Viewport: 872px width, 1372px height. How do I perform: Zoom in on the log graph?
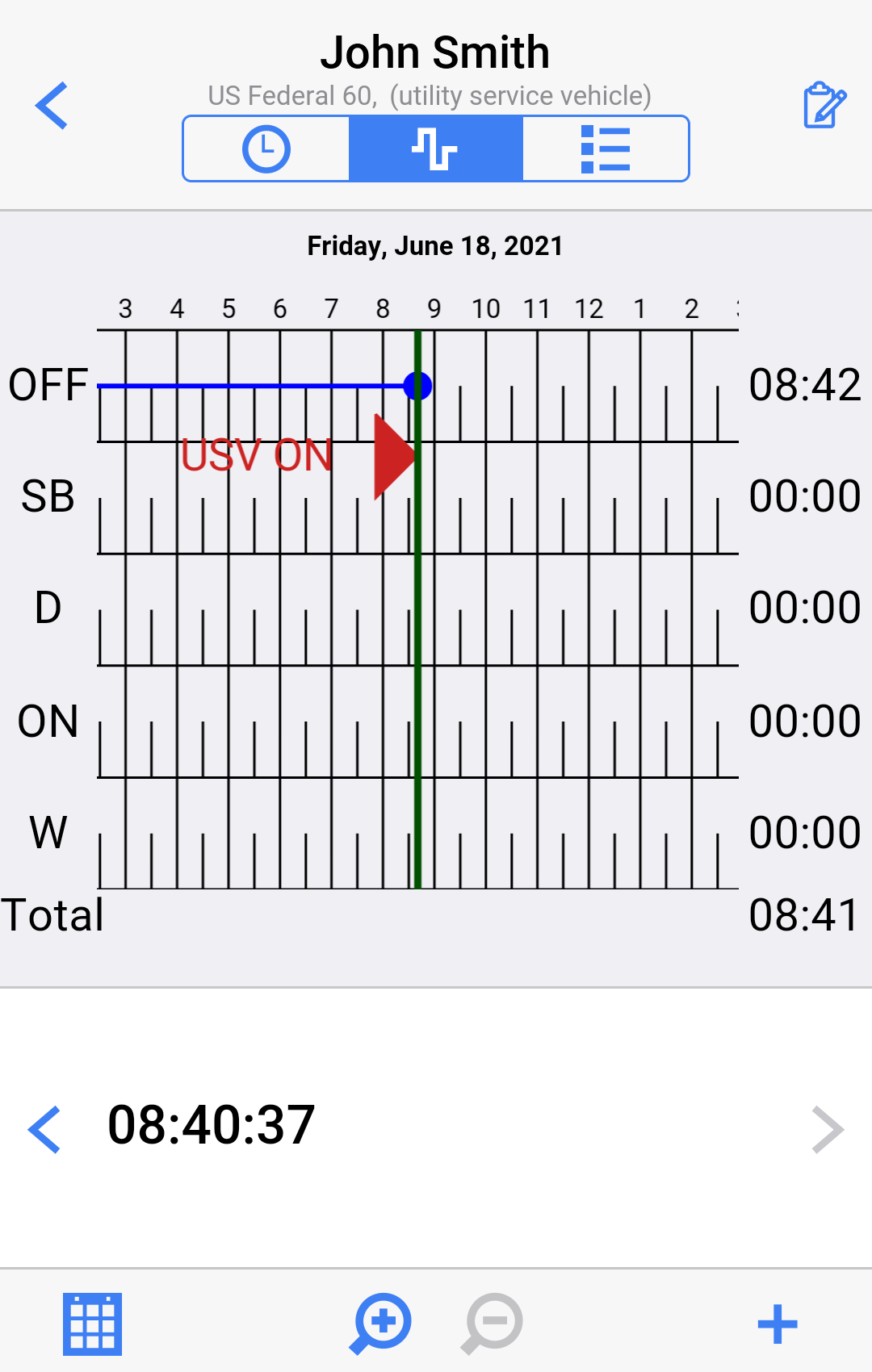[x=381, y=1322]
